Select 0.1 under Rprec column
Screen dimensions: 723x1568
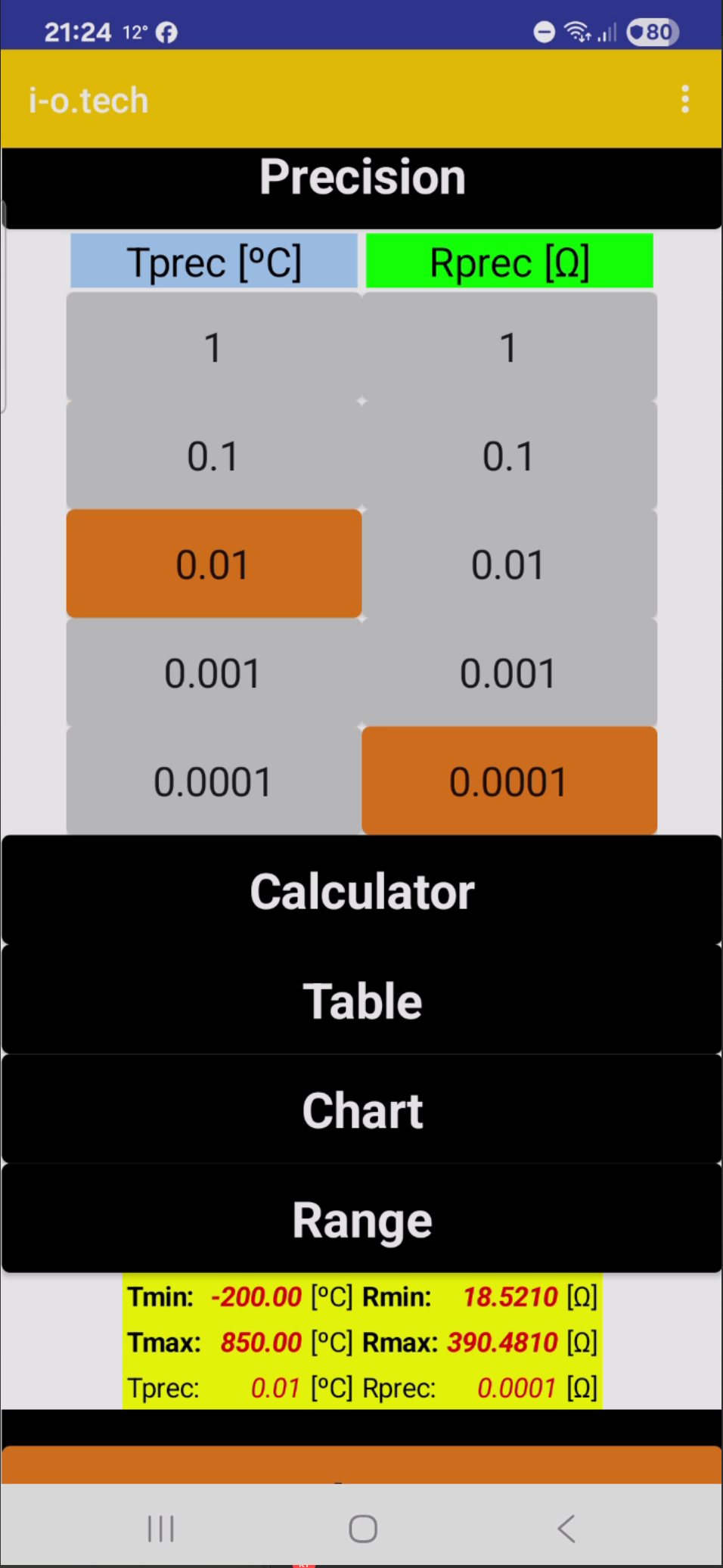click(x=509, y=456)
